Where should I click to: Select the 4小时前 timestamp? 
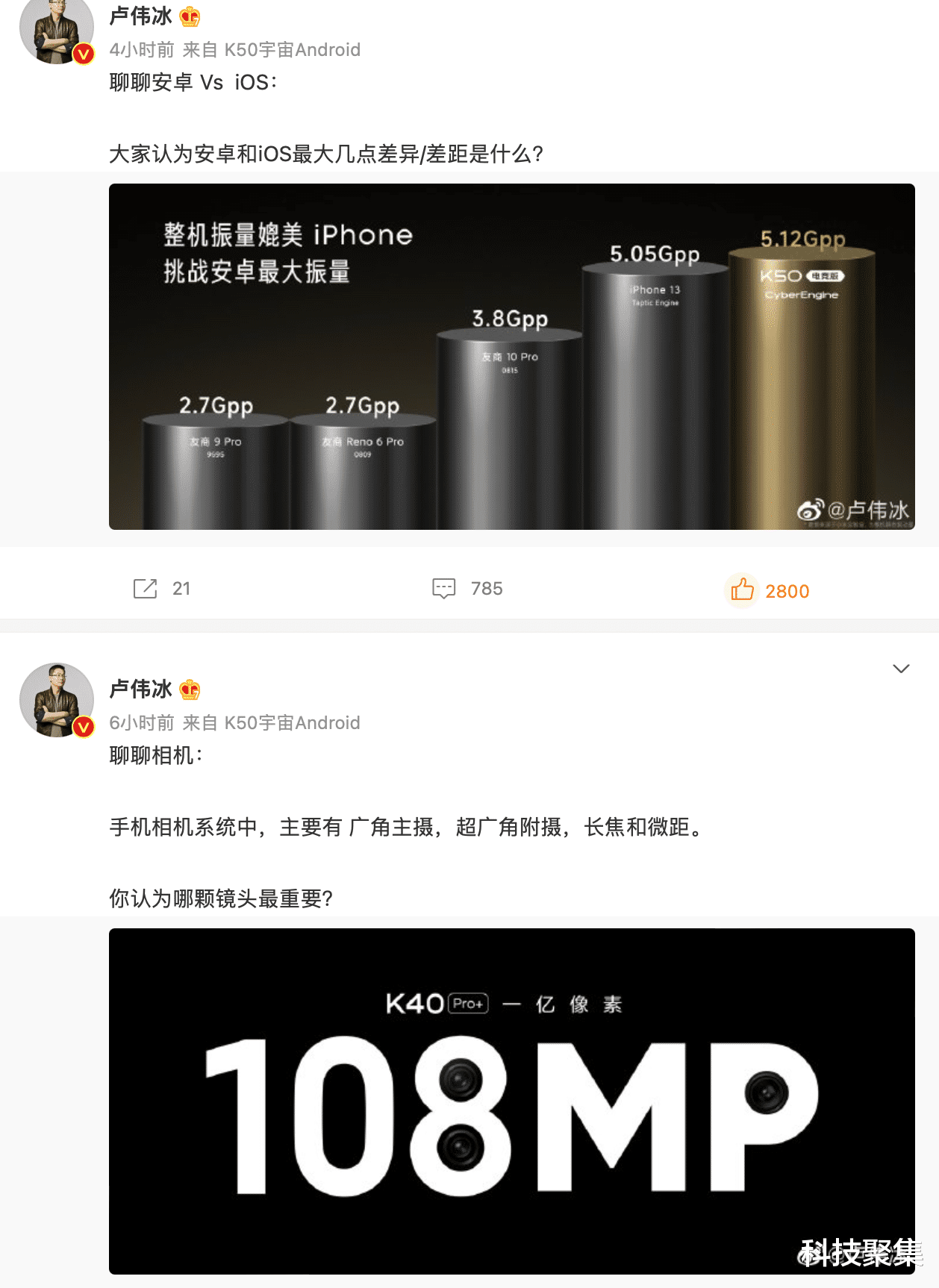(x=139, y=51)
